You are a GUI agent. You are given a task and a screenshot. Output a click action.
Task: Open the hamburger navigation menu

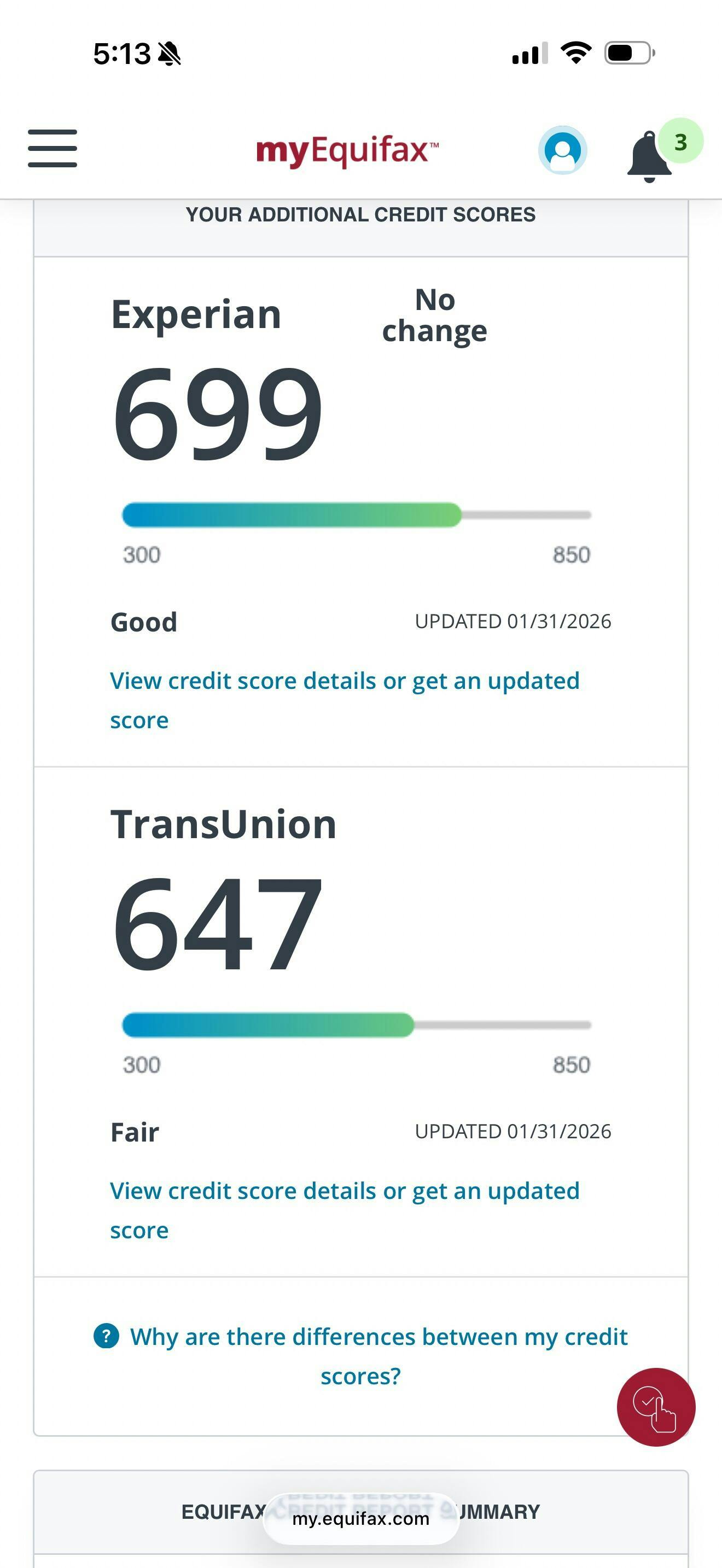53,148
